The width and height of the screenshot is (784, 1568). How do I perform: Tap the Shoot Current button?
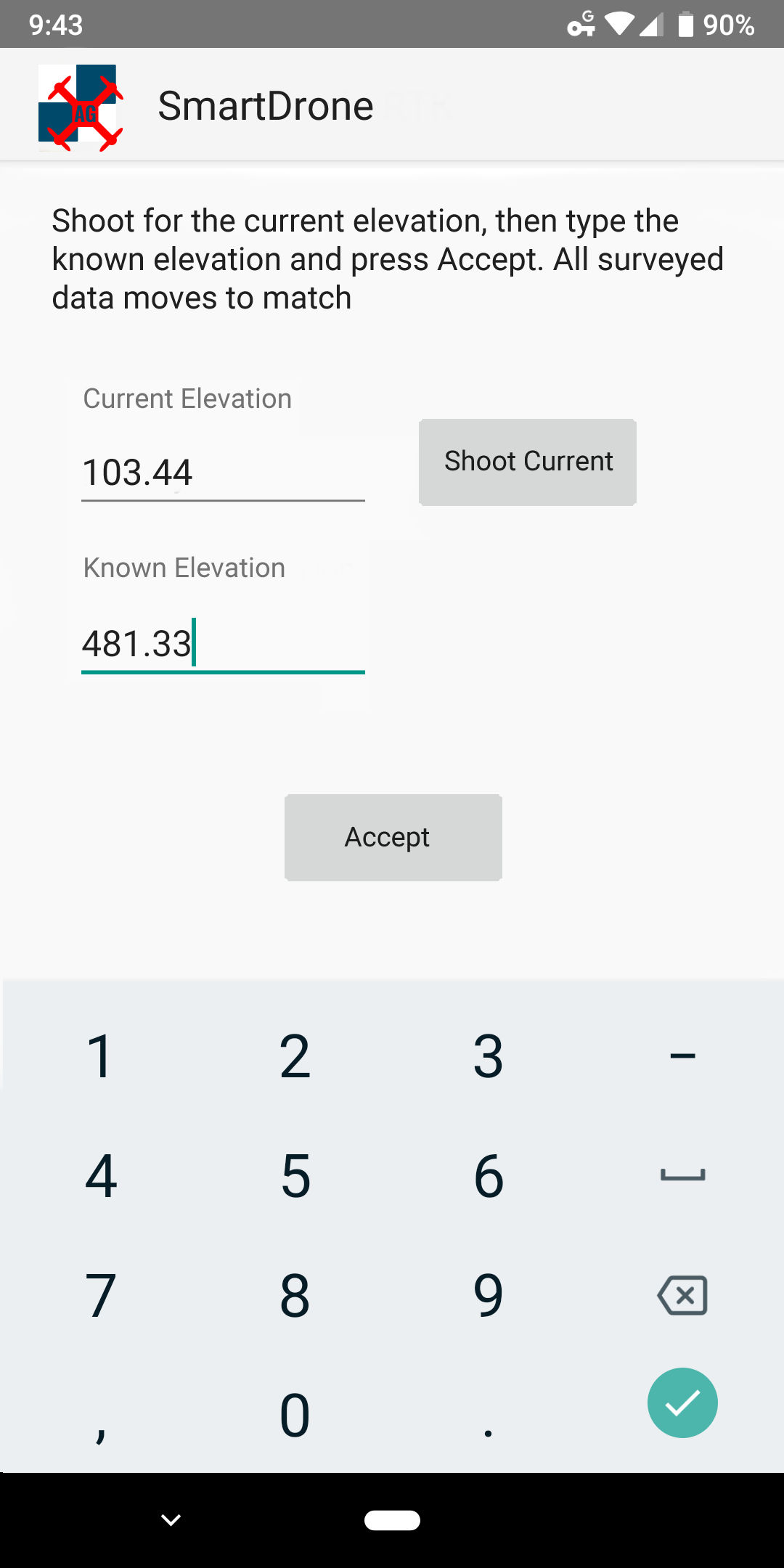[528, 462]
